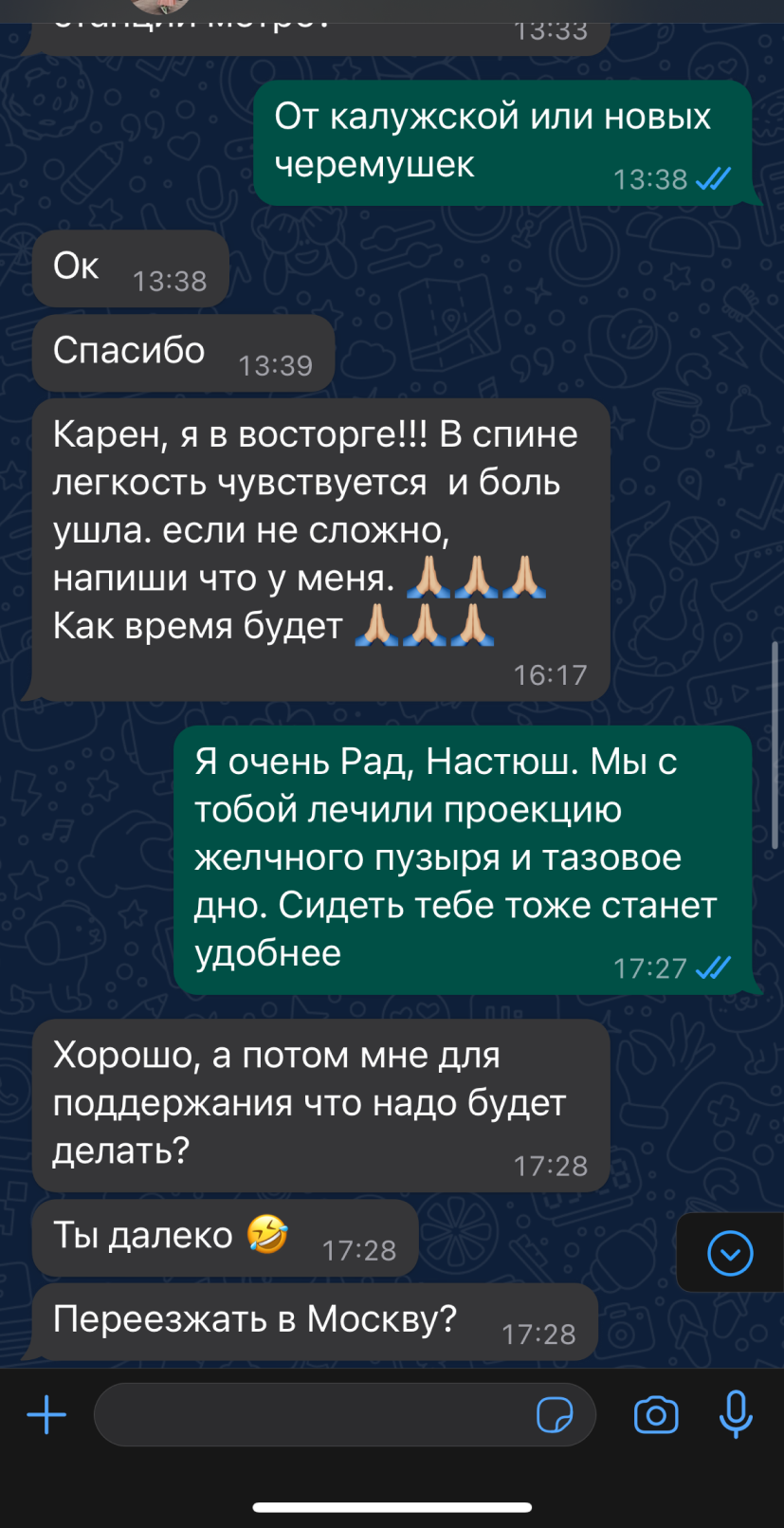Open the sticker picker in the message field

[x=555, y=1415]
